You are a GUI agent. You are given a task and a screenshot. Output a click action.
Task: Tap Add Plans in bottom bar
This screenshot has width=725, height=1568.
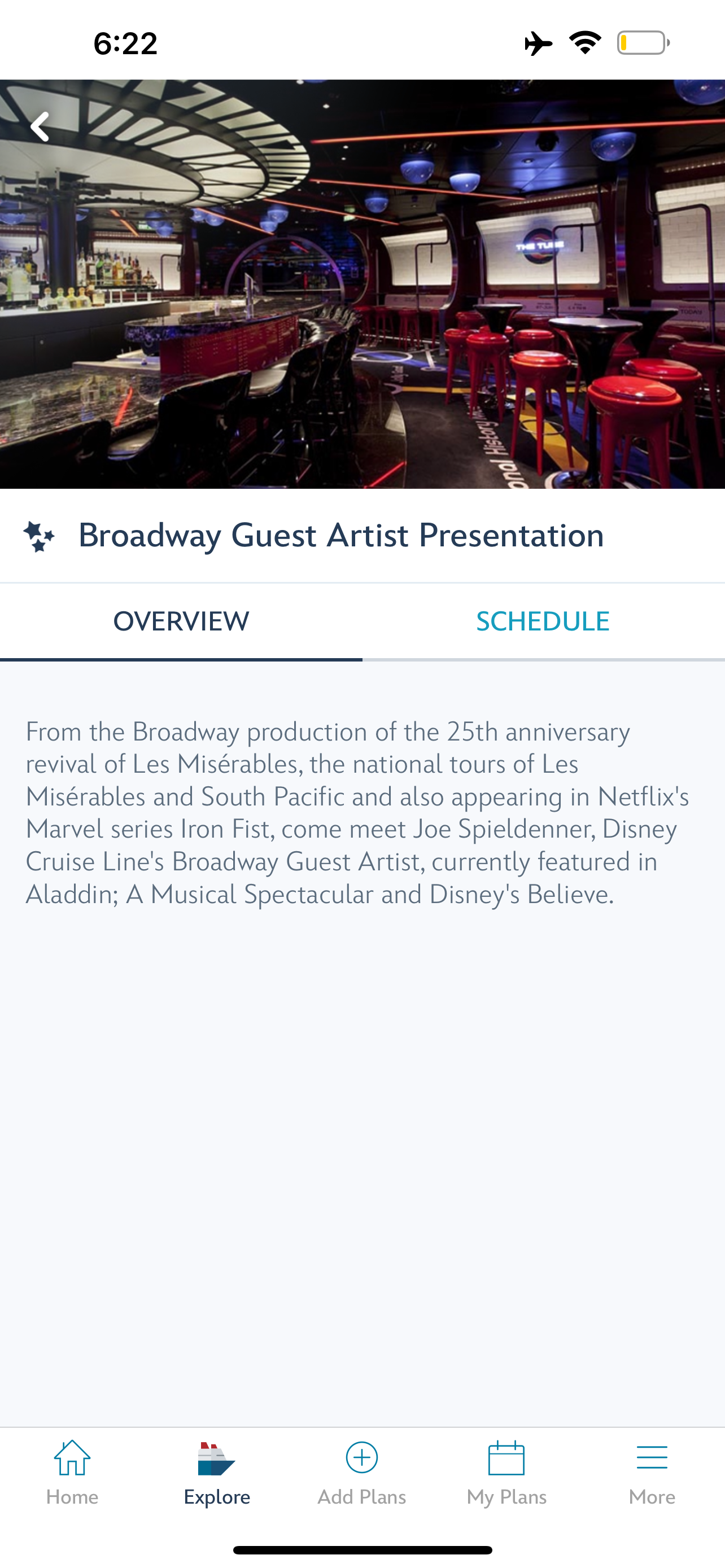[x=361, y=1472]
